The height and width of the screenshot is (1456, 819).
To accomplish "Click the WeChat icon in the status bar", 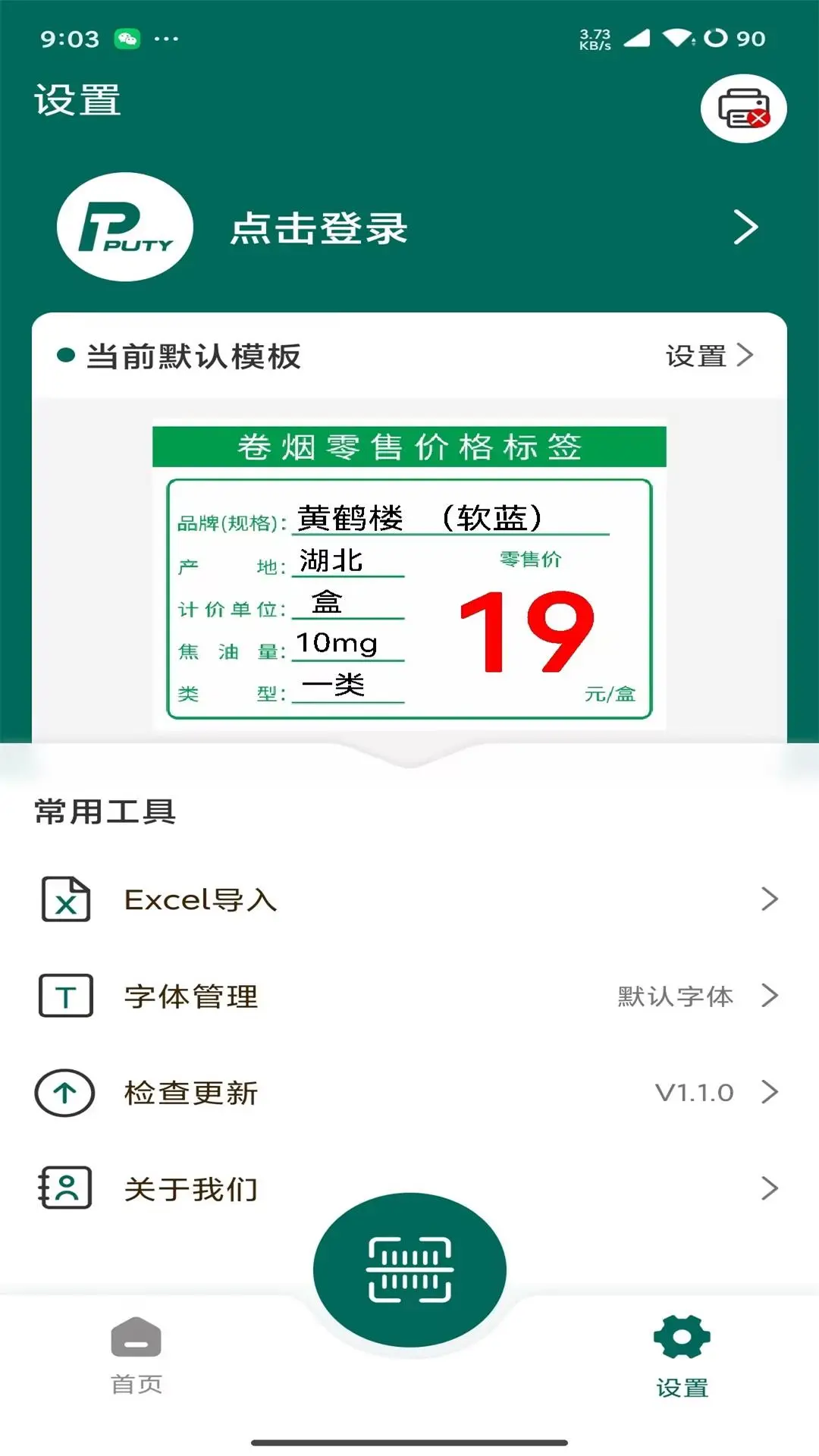I will coord(126,36).
